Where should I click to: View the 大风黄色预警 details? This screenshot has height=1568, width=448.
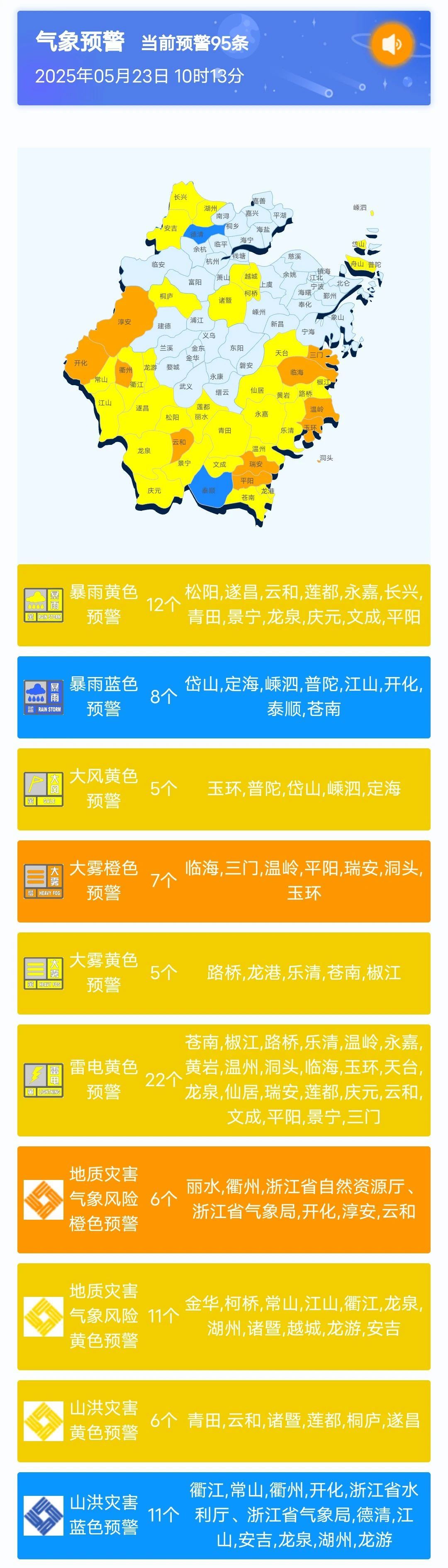(224, 788)
